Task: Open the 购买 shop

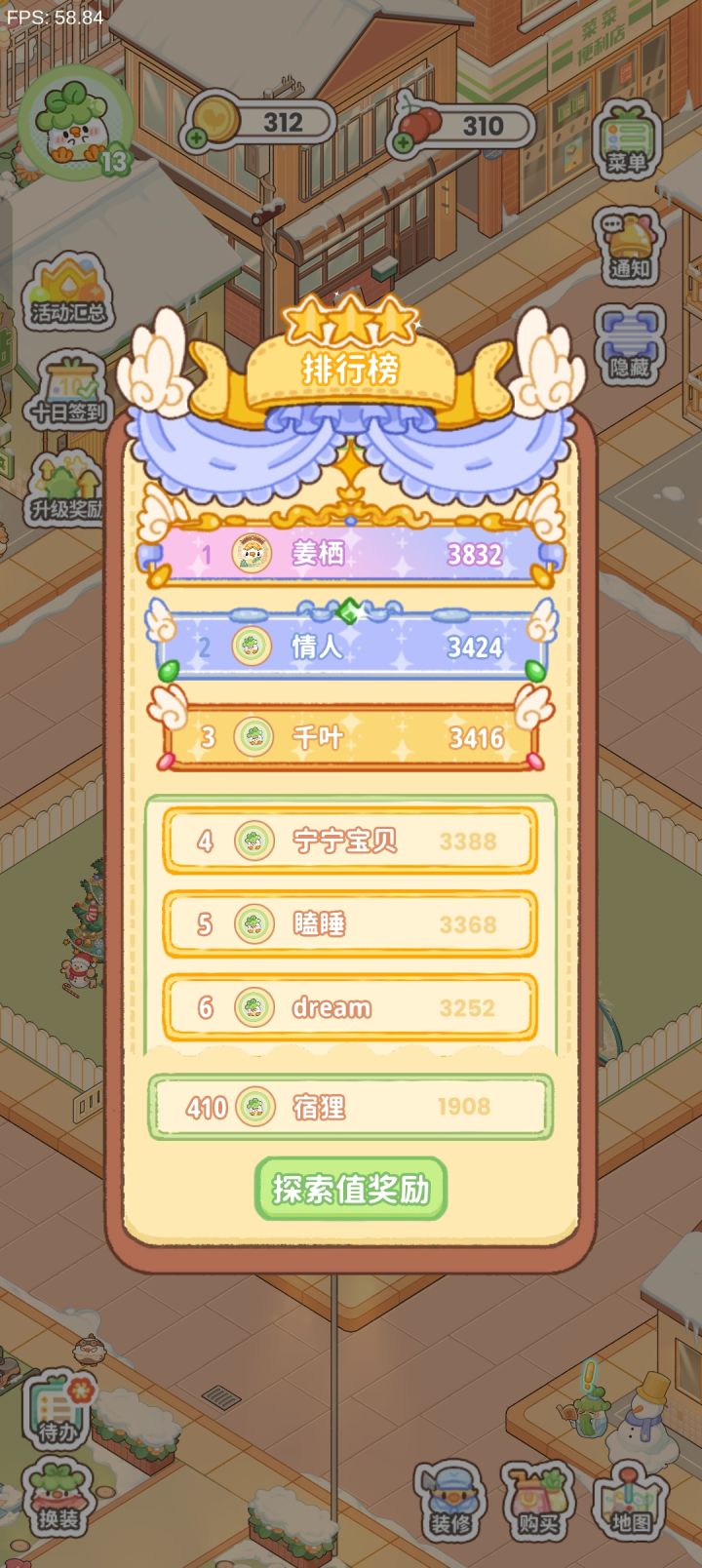Action: point(538,1500)
